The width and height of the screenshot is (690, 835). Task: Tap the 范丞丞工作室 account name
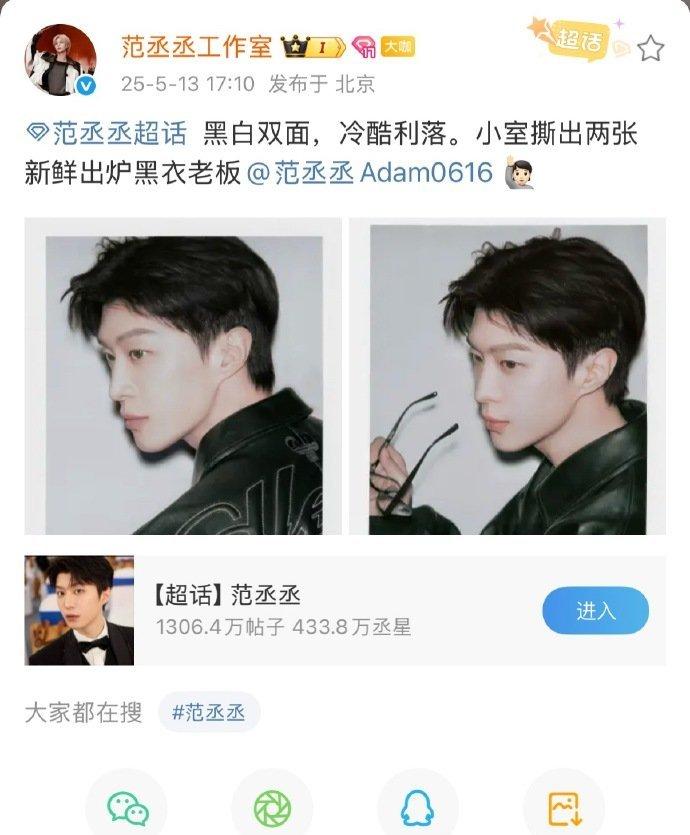point(197,46)
